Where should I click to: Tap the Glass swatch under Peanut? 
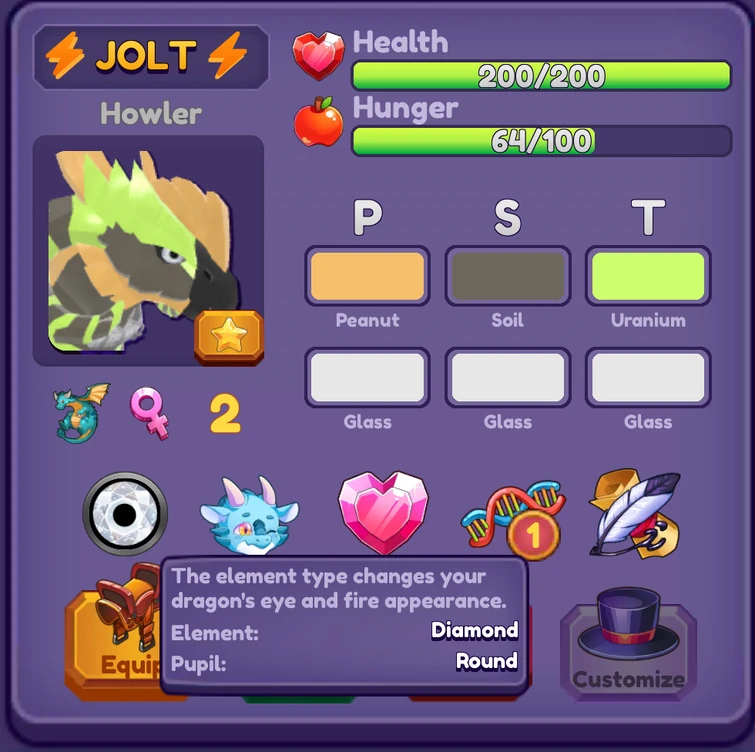pos(367,378)
